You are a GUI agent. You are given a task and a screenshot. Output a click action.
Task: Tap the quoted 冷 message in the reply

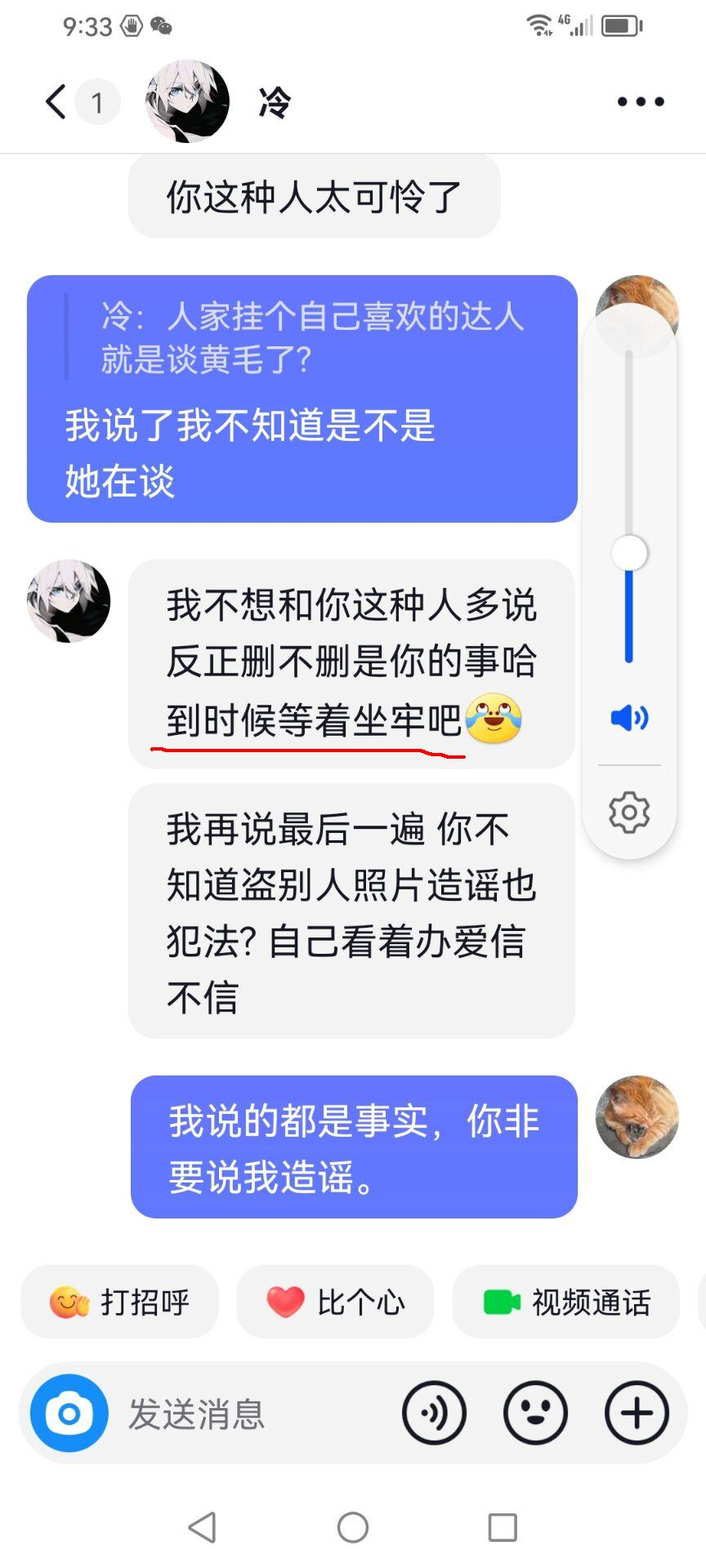pos(311,337)
